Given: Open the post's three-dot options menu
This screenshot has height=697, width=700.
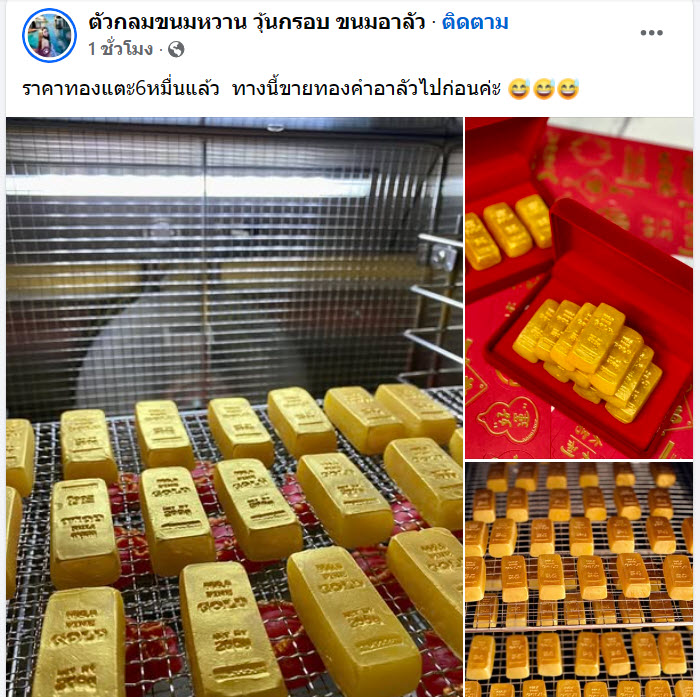Looking at the screenshot, I should tap(651, 33).
